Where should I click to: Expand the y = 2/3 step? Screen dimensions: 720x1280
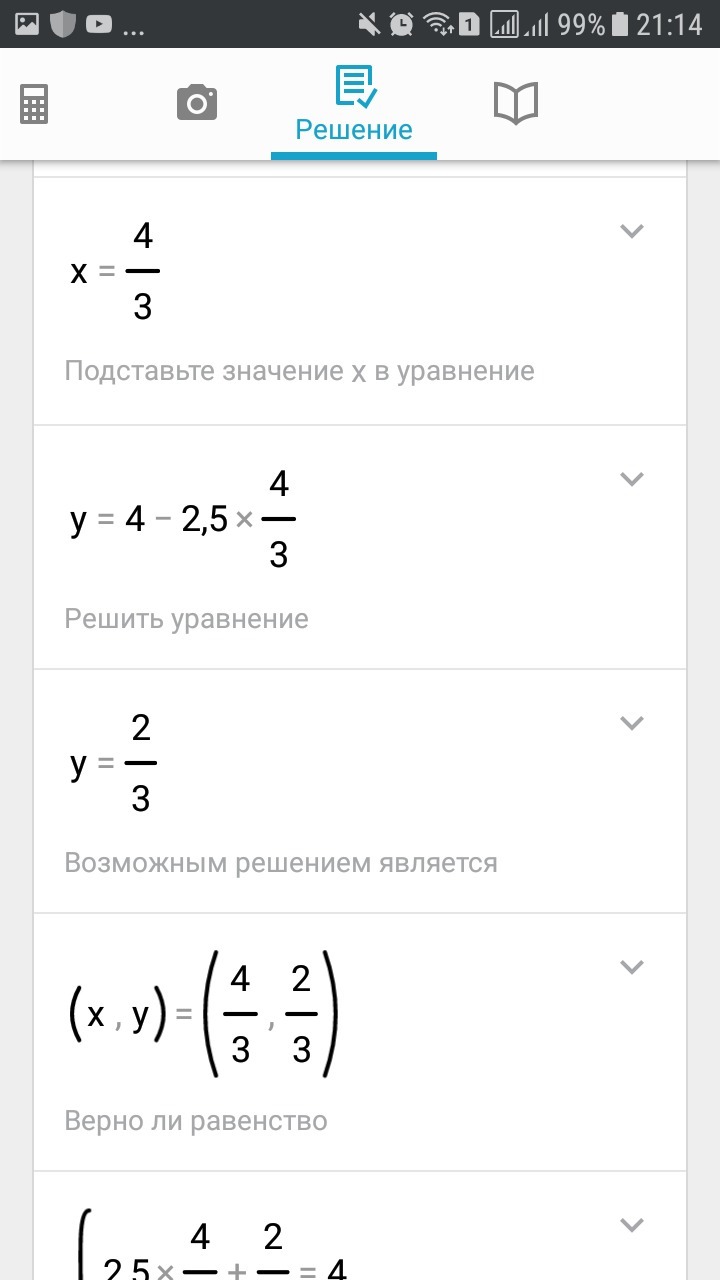(x=631, y=723)
